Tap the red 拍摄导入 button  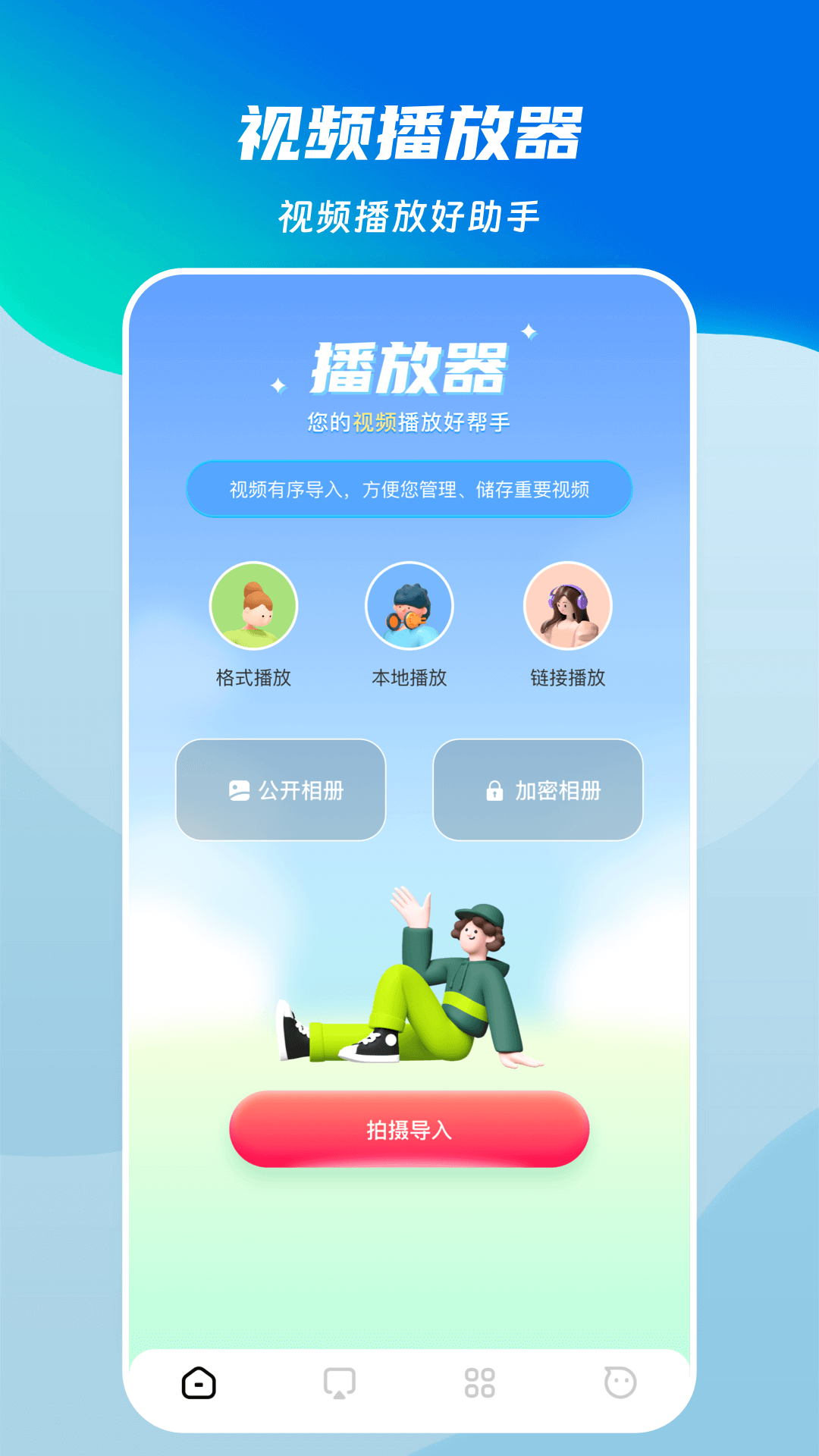(x=409, y=1128)
